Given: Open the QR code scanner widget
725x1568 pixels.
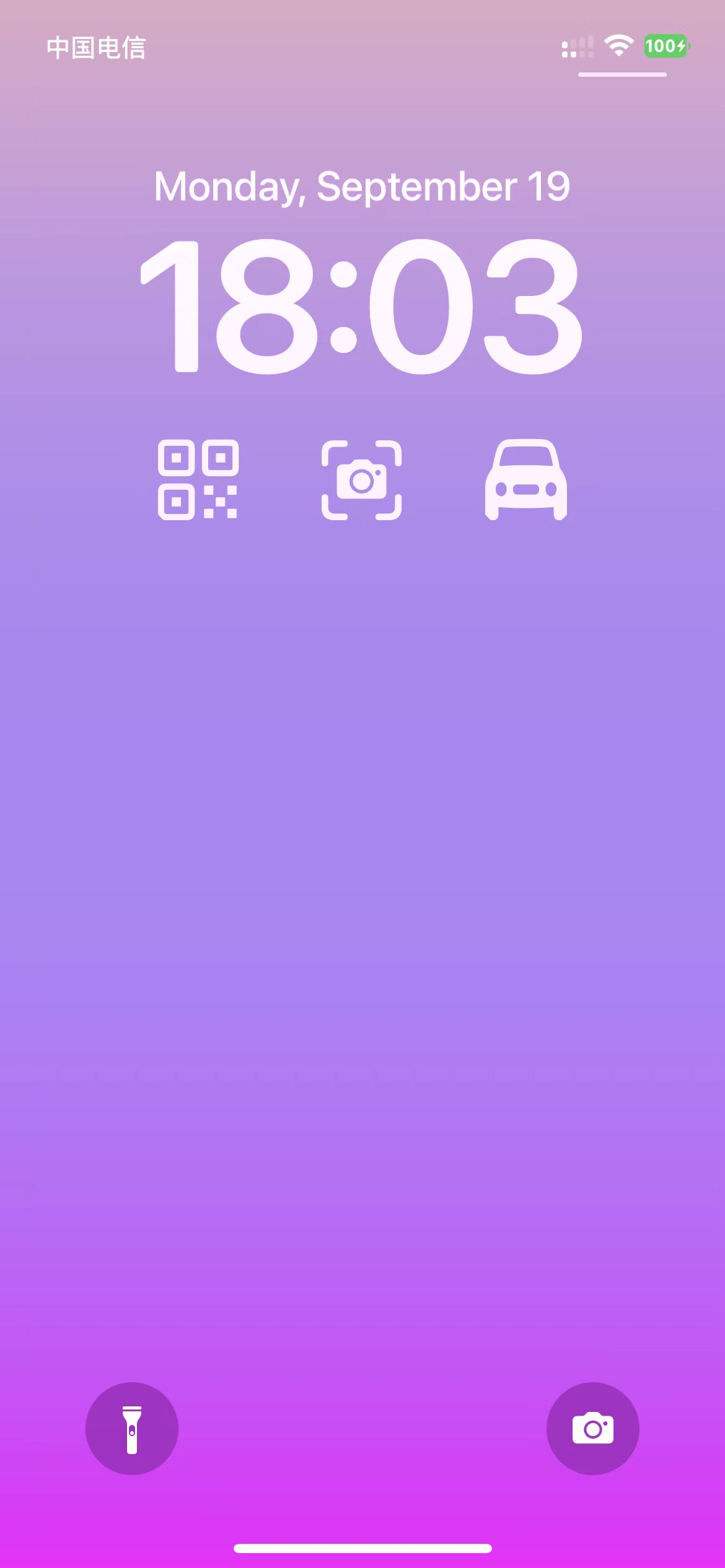Looking at the screenshot, I should point(198,479).
